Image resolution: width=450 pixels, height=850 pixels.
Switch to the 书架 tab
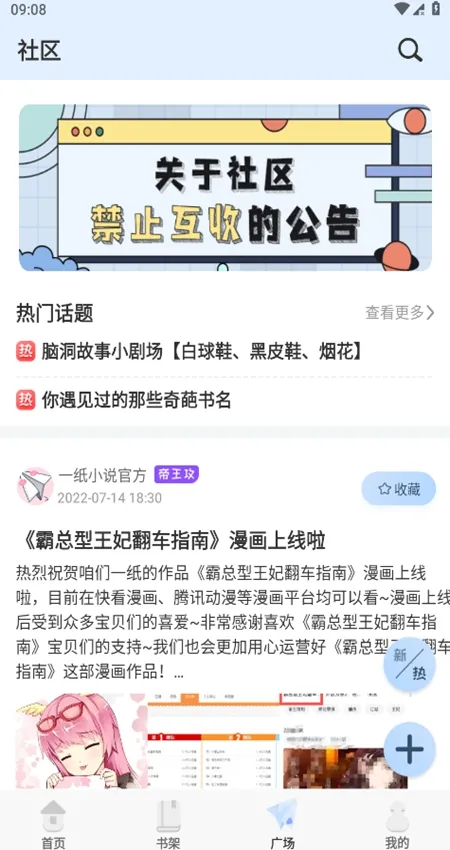(x=168, y=823)
